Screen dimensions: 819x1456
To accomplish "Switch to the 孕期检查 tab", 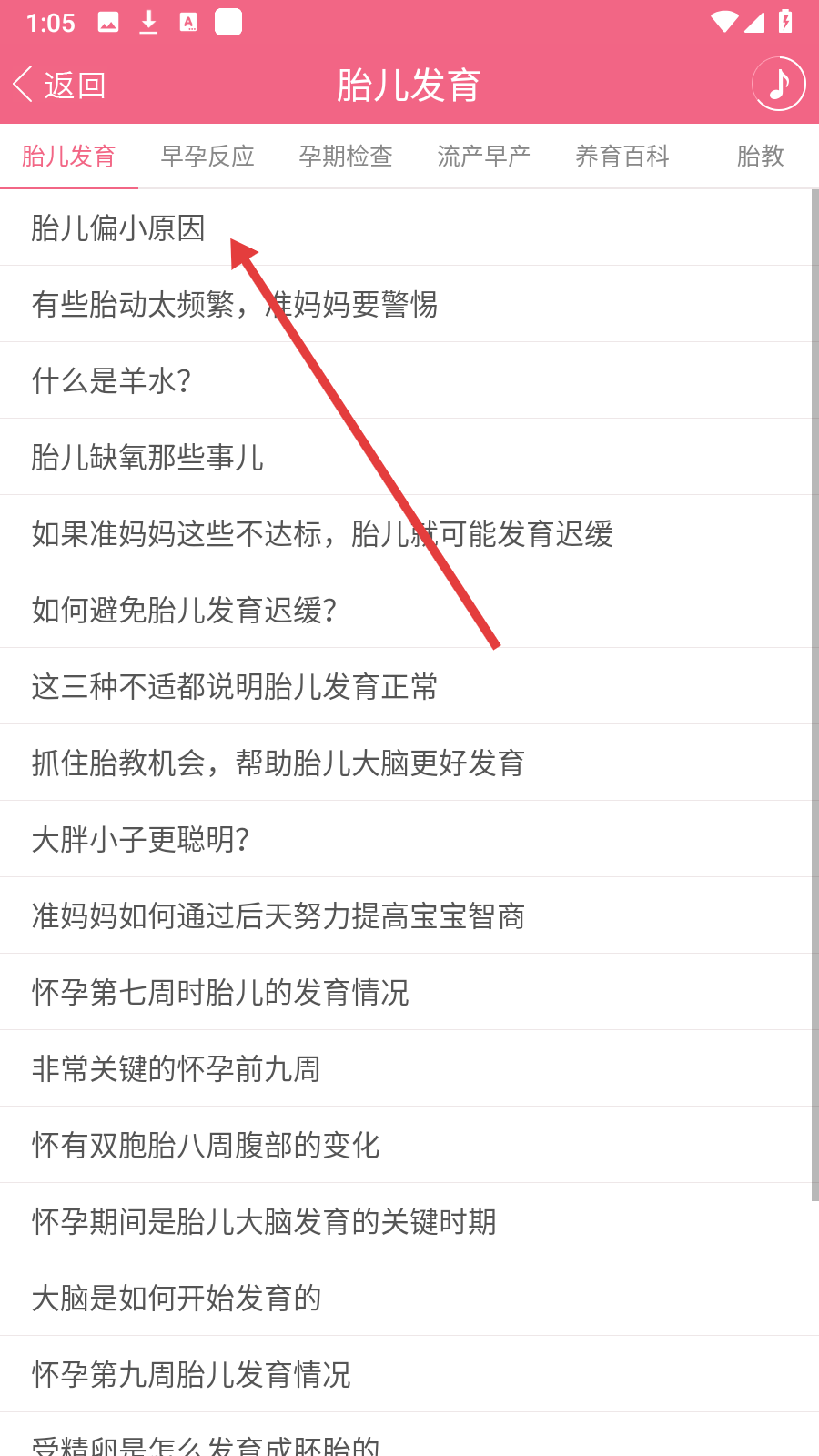I will coord(346,157).
